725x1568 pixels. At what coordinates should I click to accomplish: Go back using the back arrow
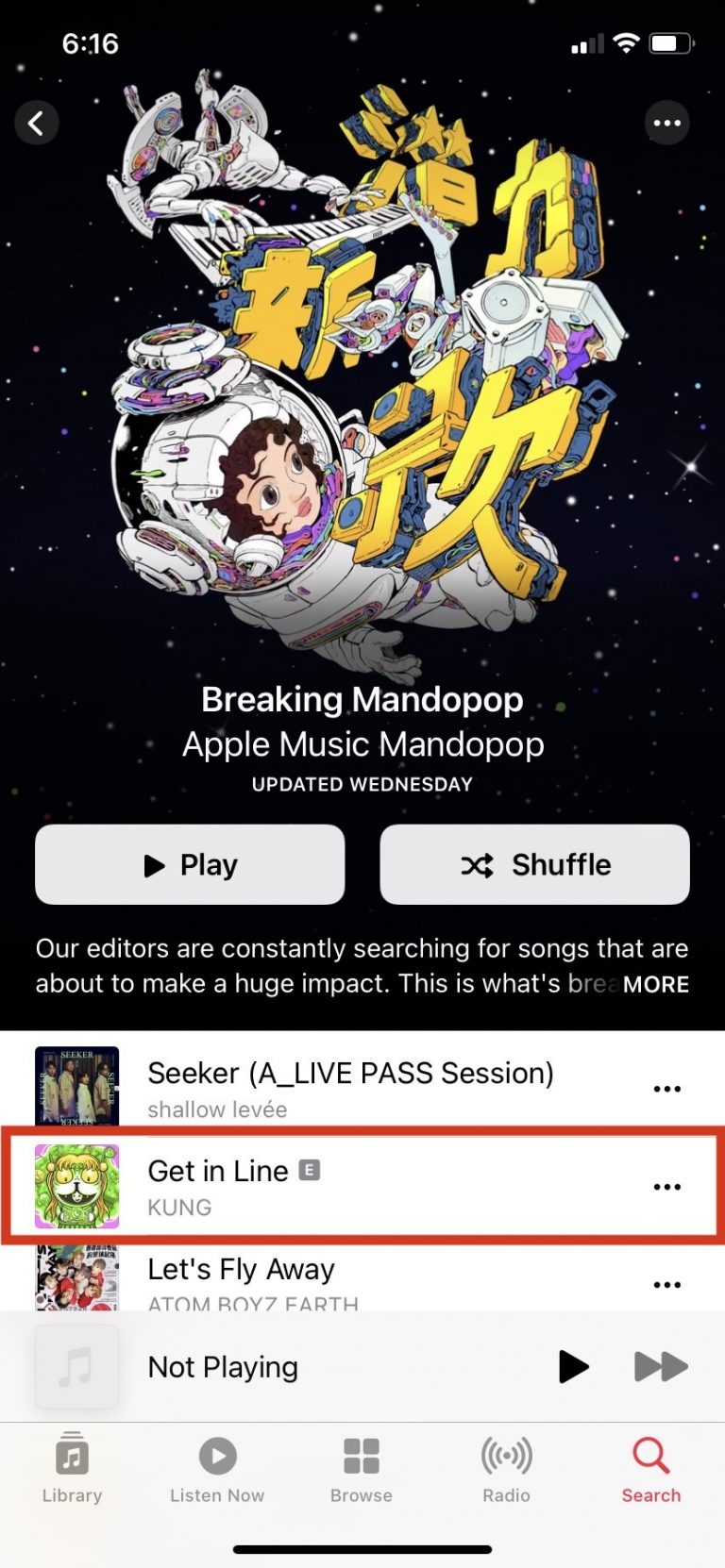click(x=37, y=123)
